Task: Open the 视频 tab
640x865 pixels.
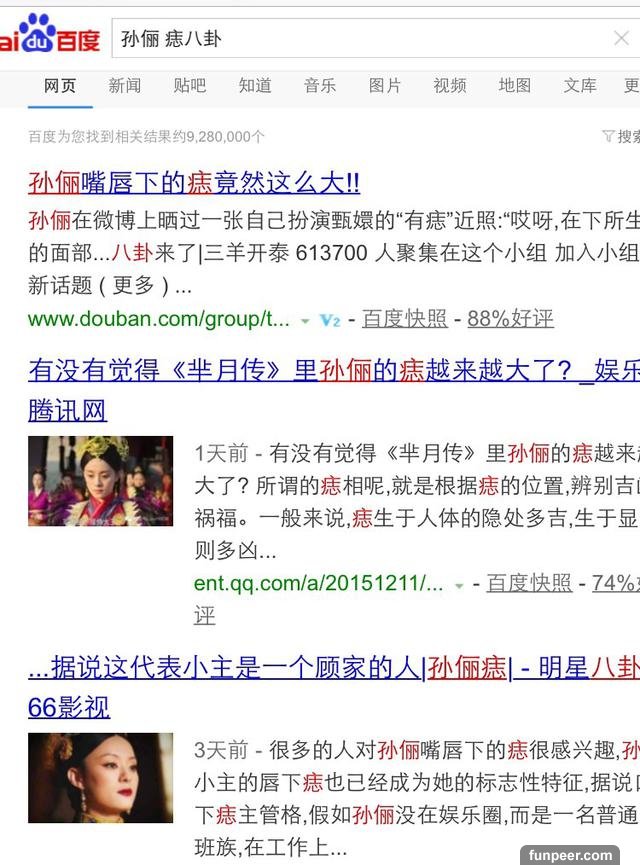Action: click(450, 86)
